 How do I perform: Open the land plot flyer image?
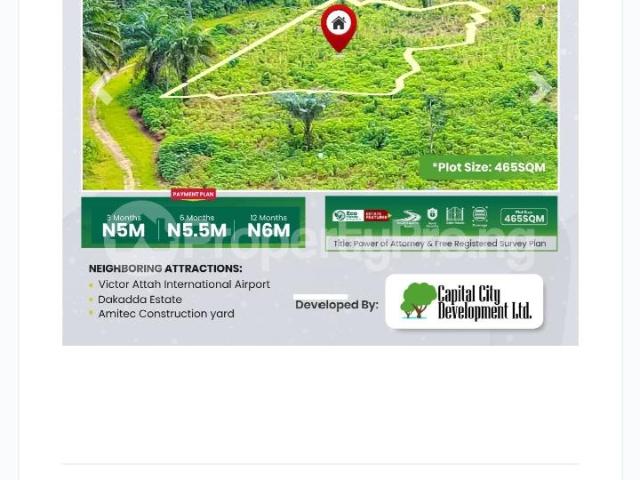coord(320,200)
